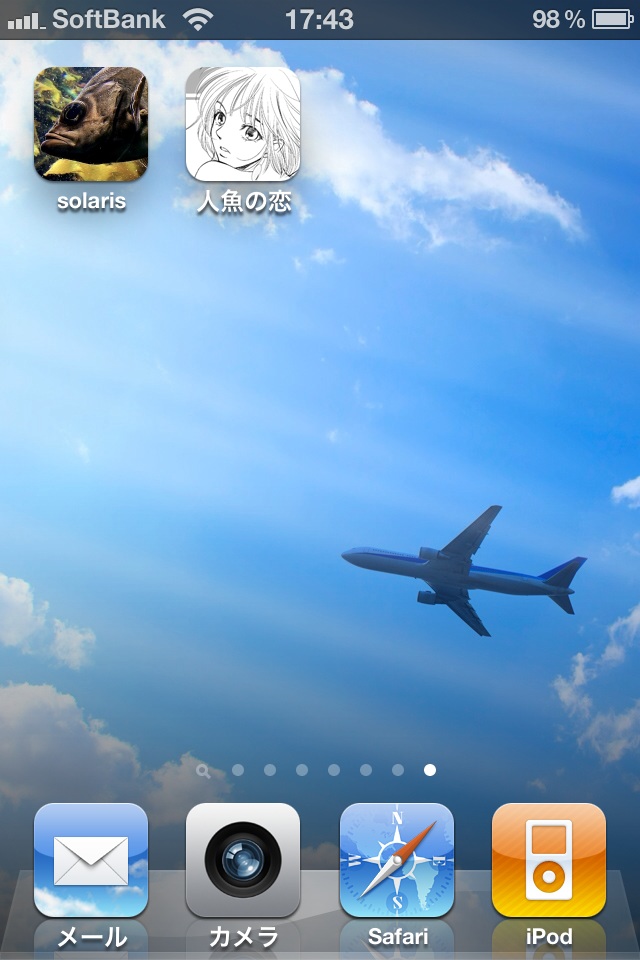Tap the Spotlight search magnifier indicator
The height and width of the screenshot is (960, 640).
[204, 770]
